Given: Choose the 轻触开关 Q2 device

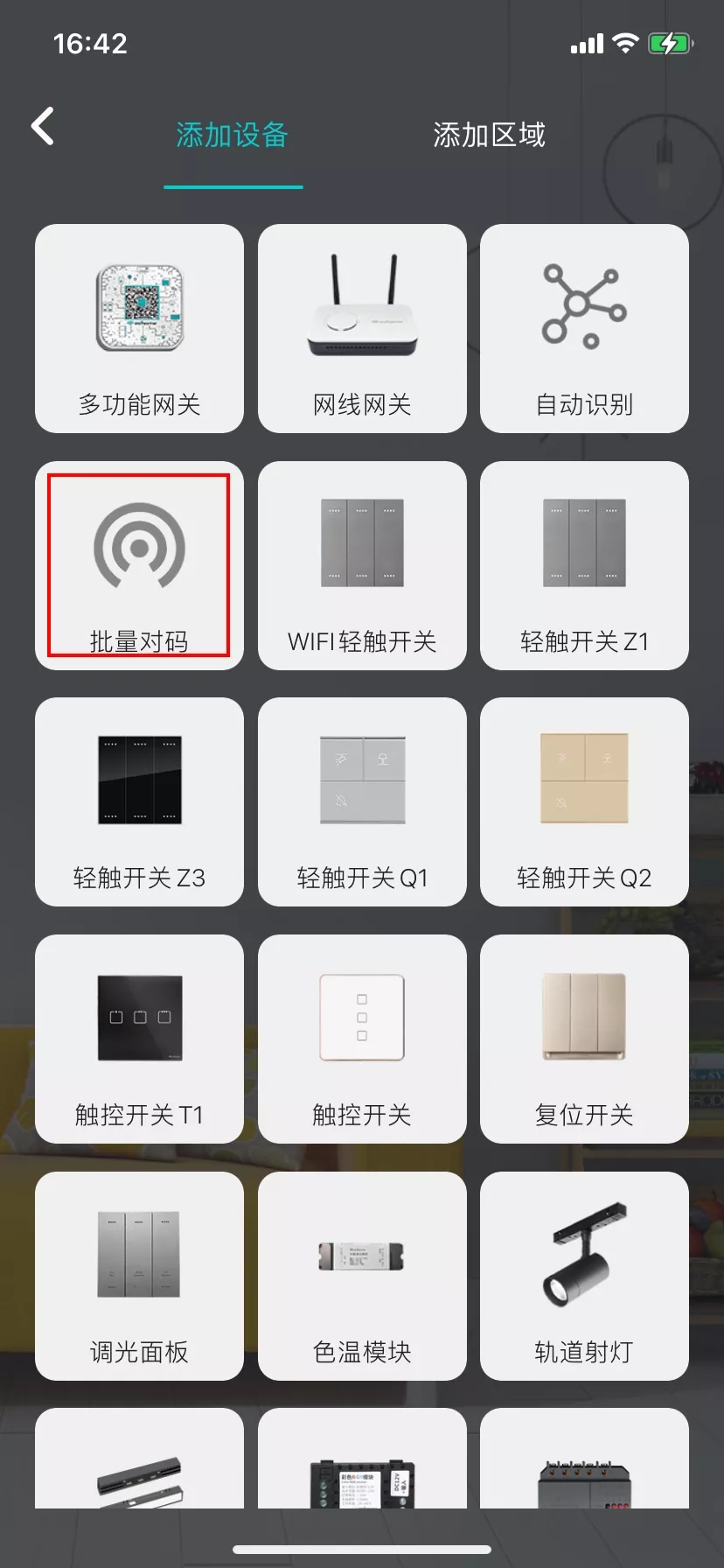Looking at the screenshot, I should (x=584, y=801).
